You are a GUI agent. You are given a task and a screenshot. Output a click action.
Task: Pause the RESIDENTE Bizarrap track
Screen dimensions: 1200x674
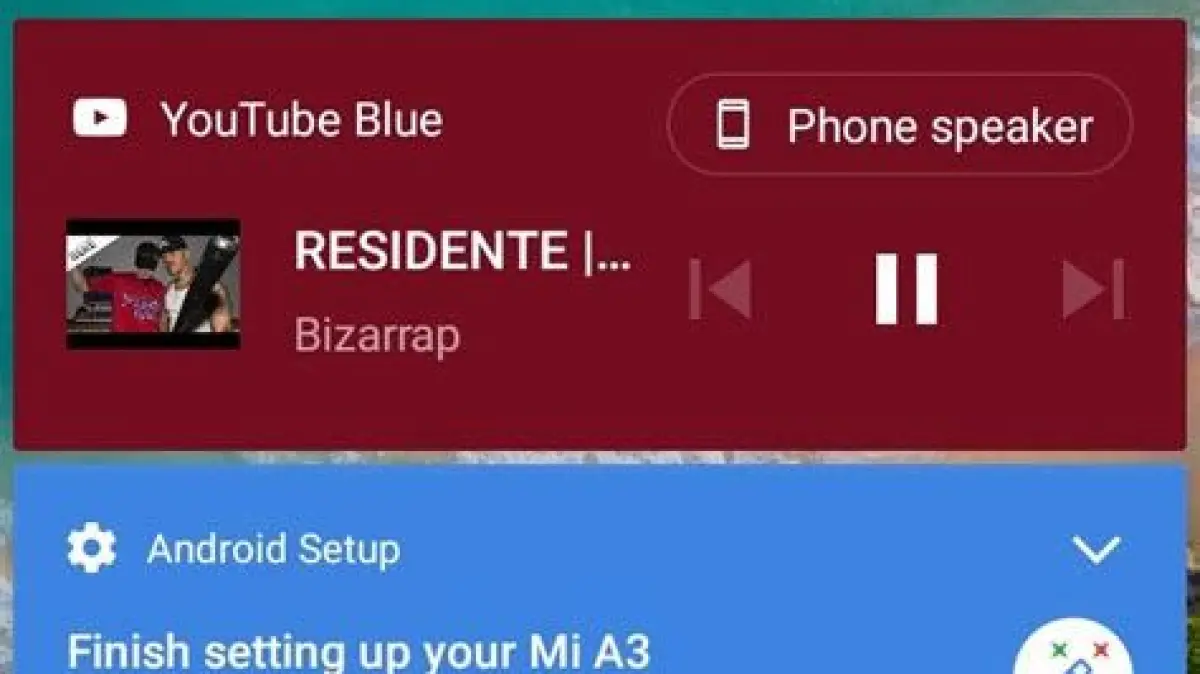tap(906, 289)
